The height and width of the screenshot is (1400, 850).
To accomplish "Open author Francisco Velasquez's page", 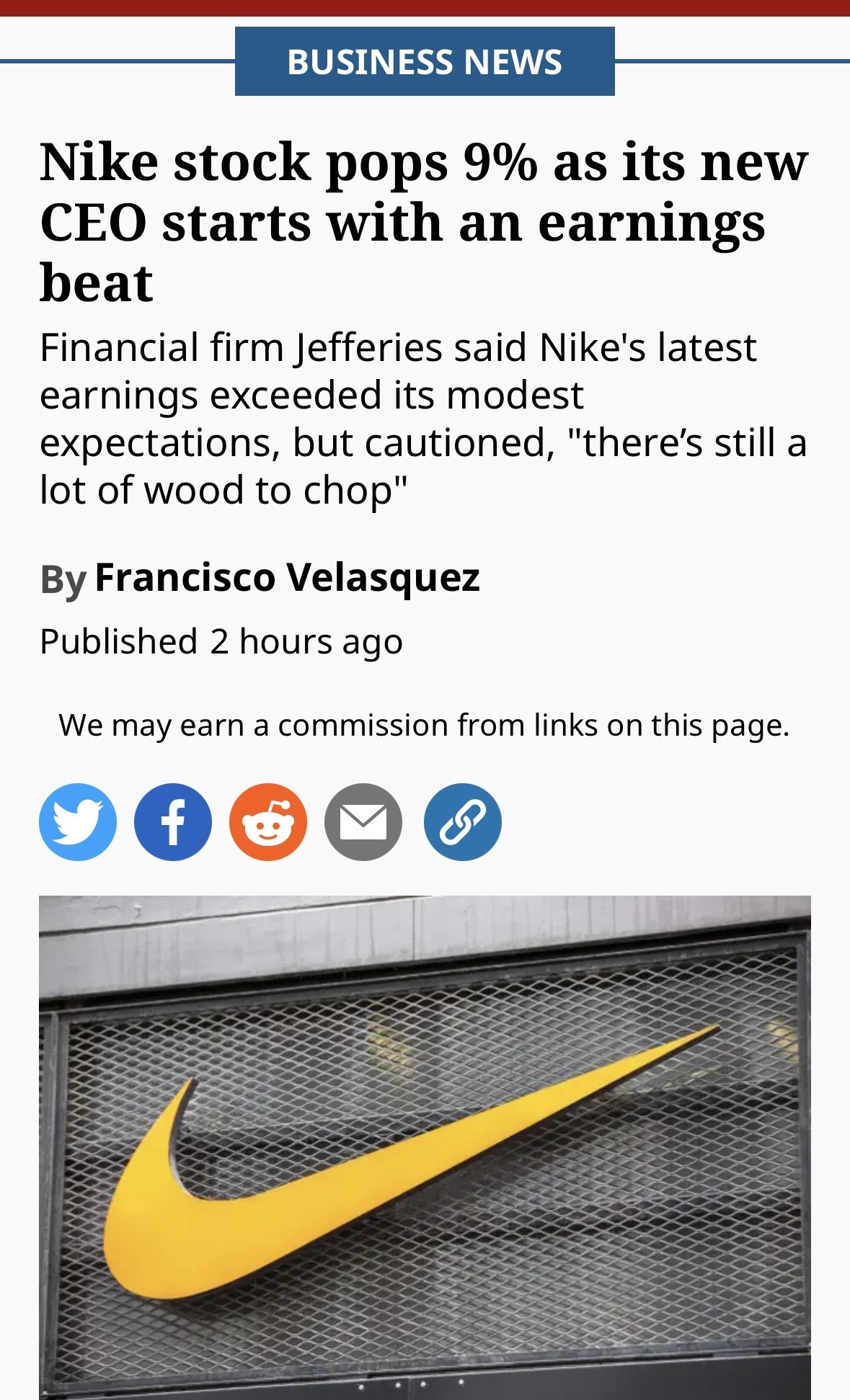I will coord(287,577).
